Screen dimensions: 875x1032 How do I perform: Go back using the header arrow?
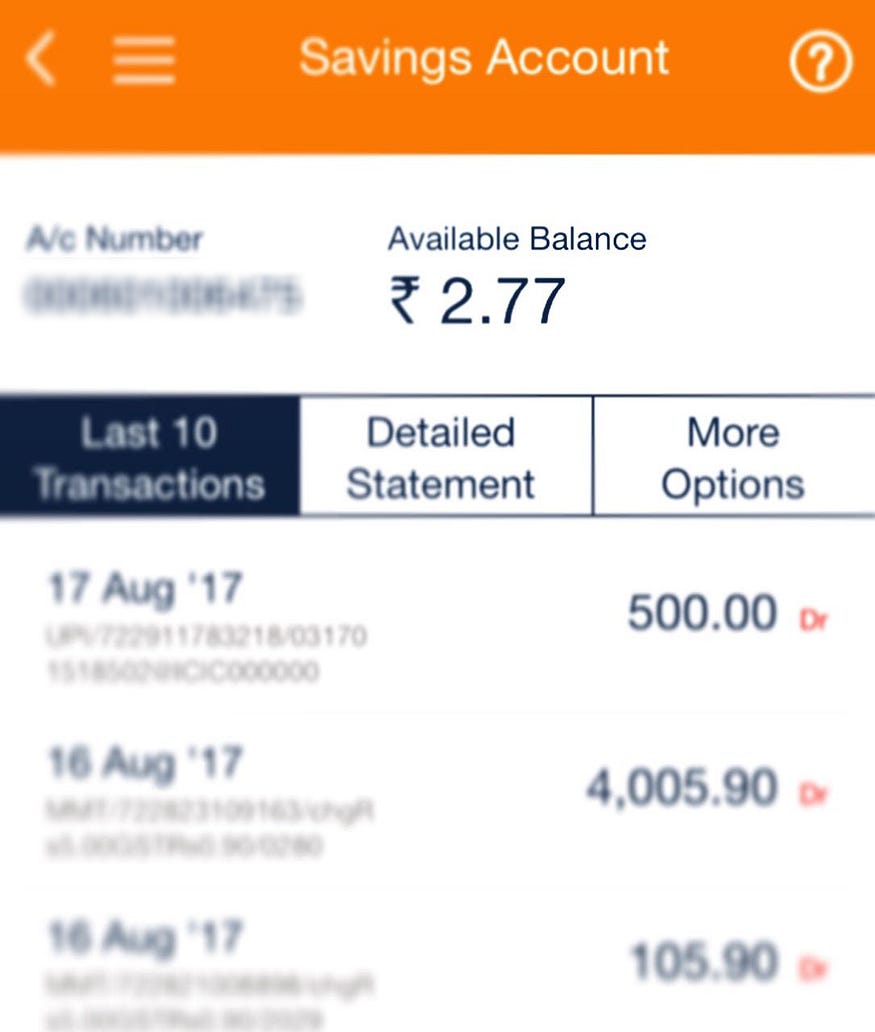[42, 61]
